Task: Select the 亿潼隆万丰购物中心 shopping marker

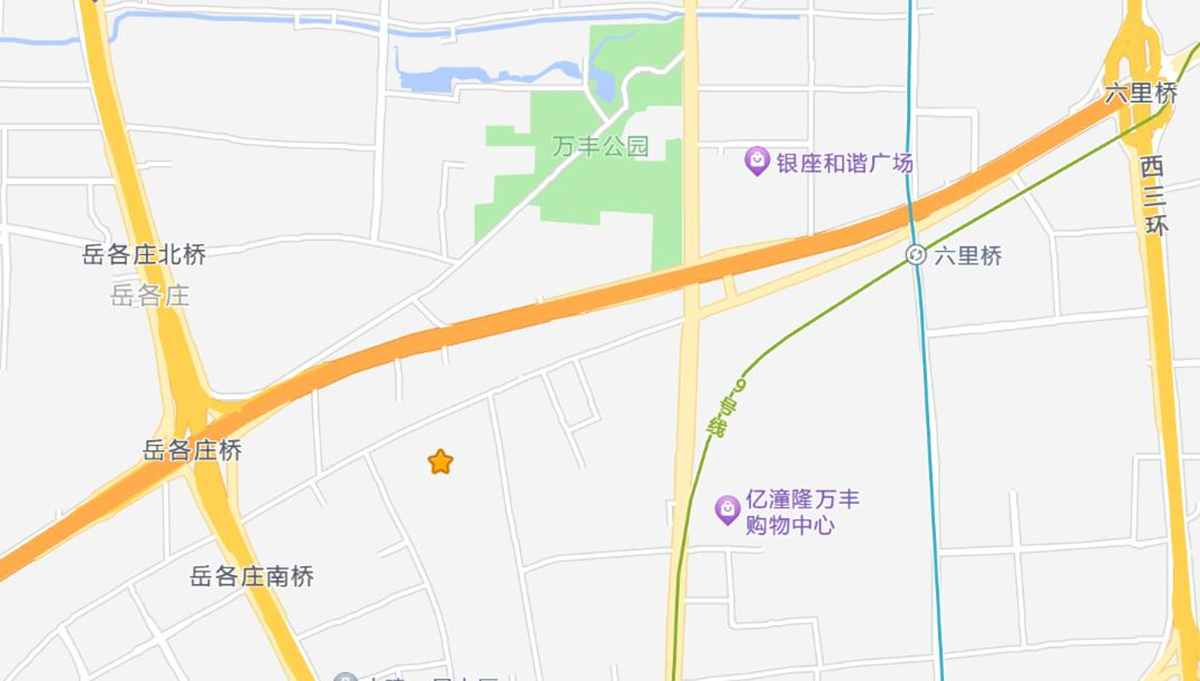Action: click(x=727, y=510)
